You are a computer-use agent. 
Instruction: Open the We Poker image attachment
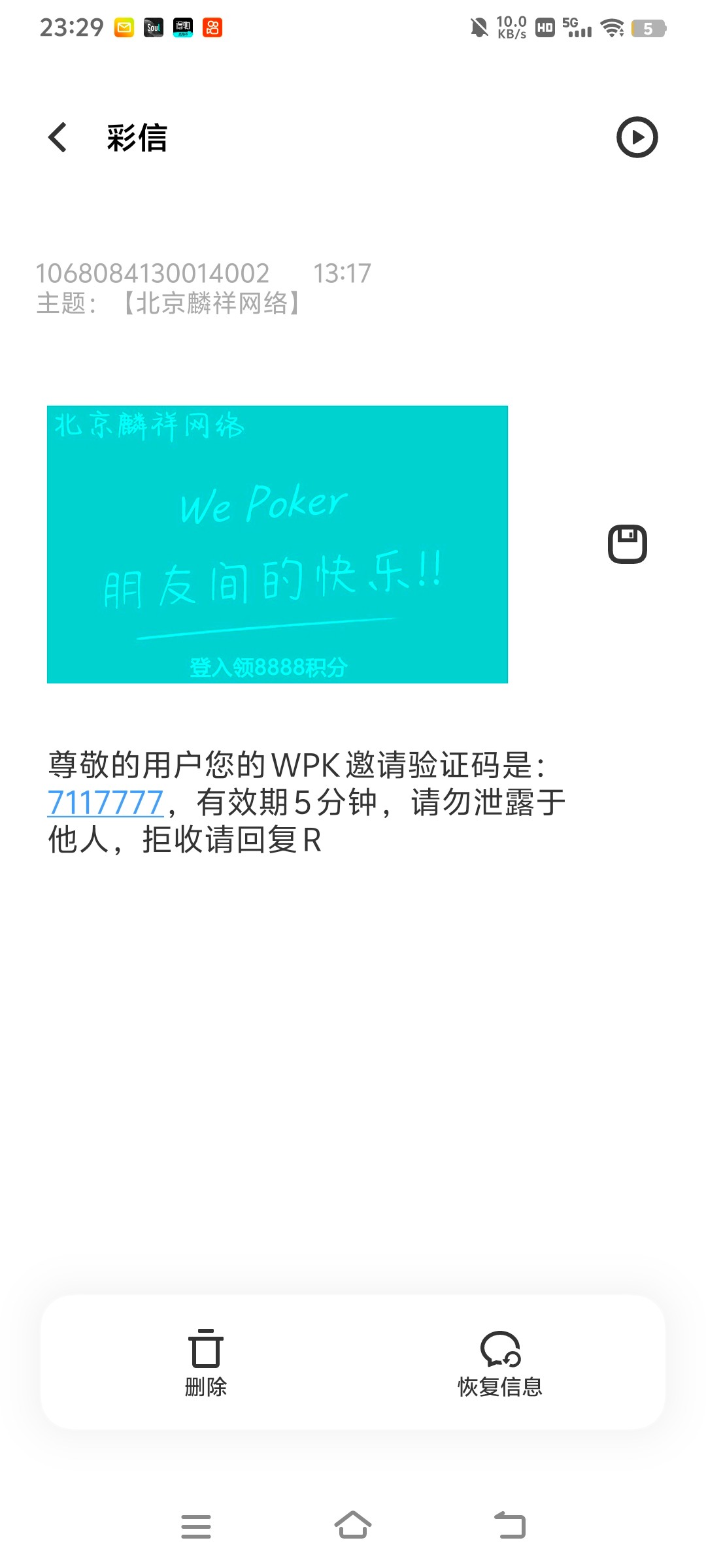click(277, 544)
